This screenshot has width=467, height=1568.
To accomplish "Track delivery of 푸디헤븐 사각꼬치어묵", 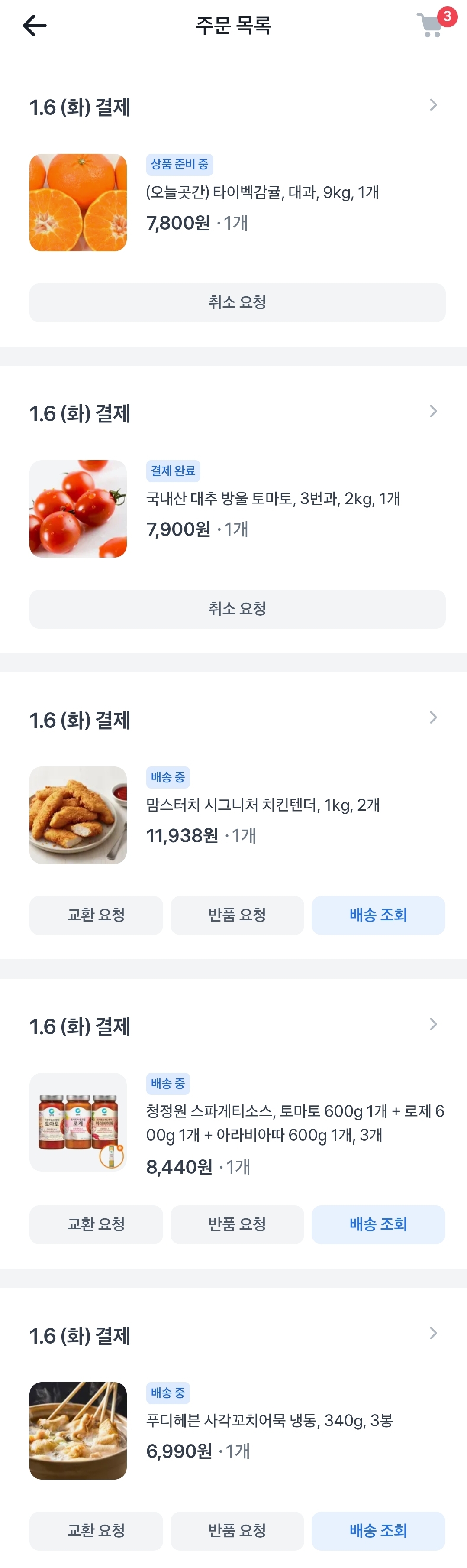I will (378, 1530).
